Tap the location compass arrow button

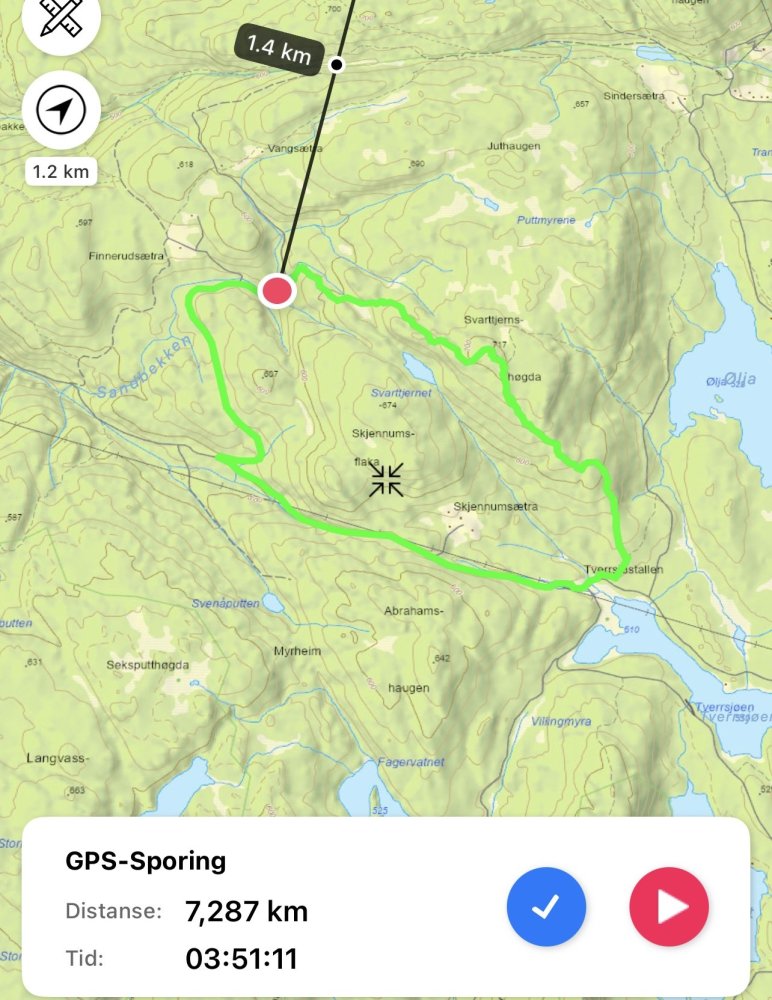pos(61,111)
